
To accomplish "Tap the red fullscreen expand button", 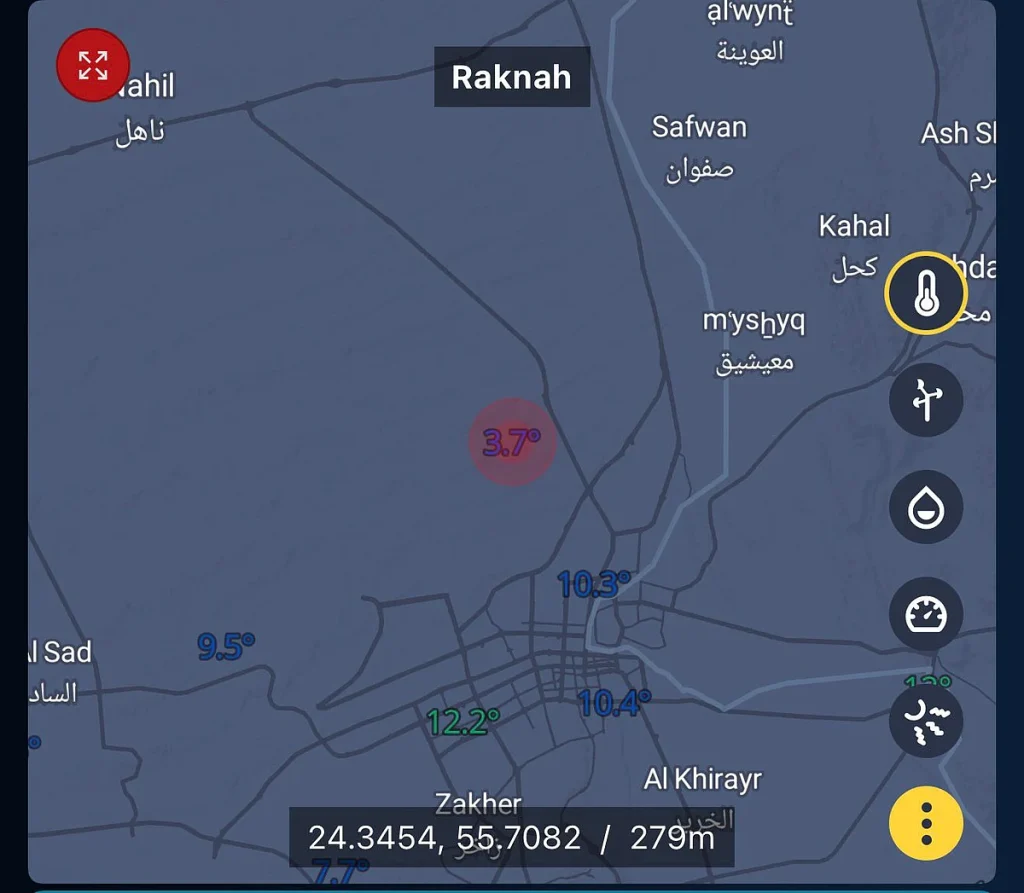I will (93, 65).
